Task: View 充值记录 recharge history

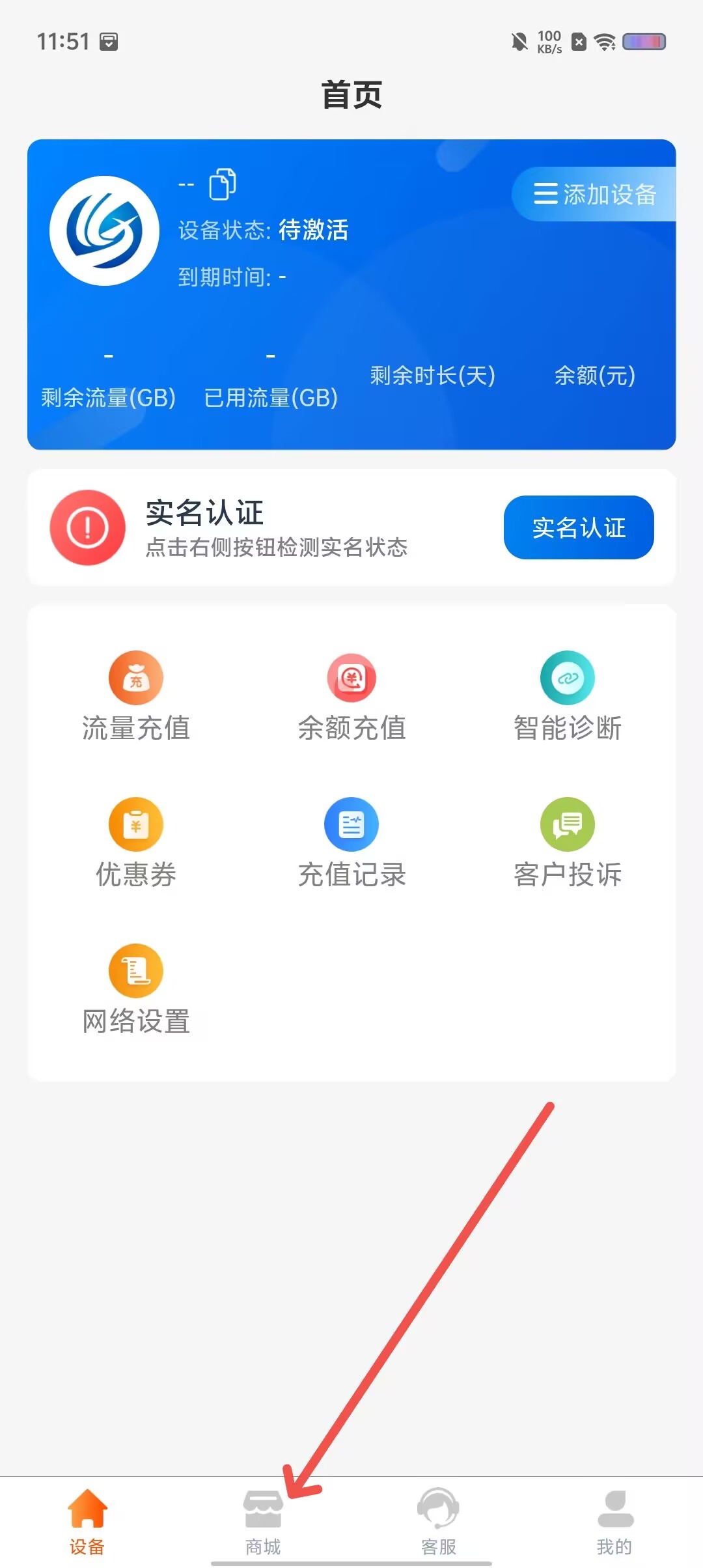Action: (351, 843)
